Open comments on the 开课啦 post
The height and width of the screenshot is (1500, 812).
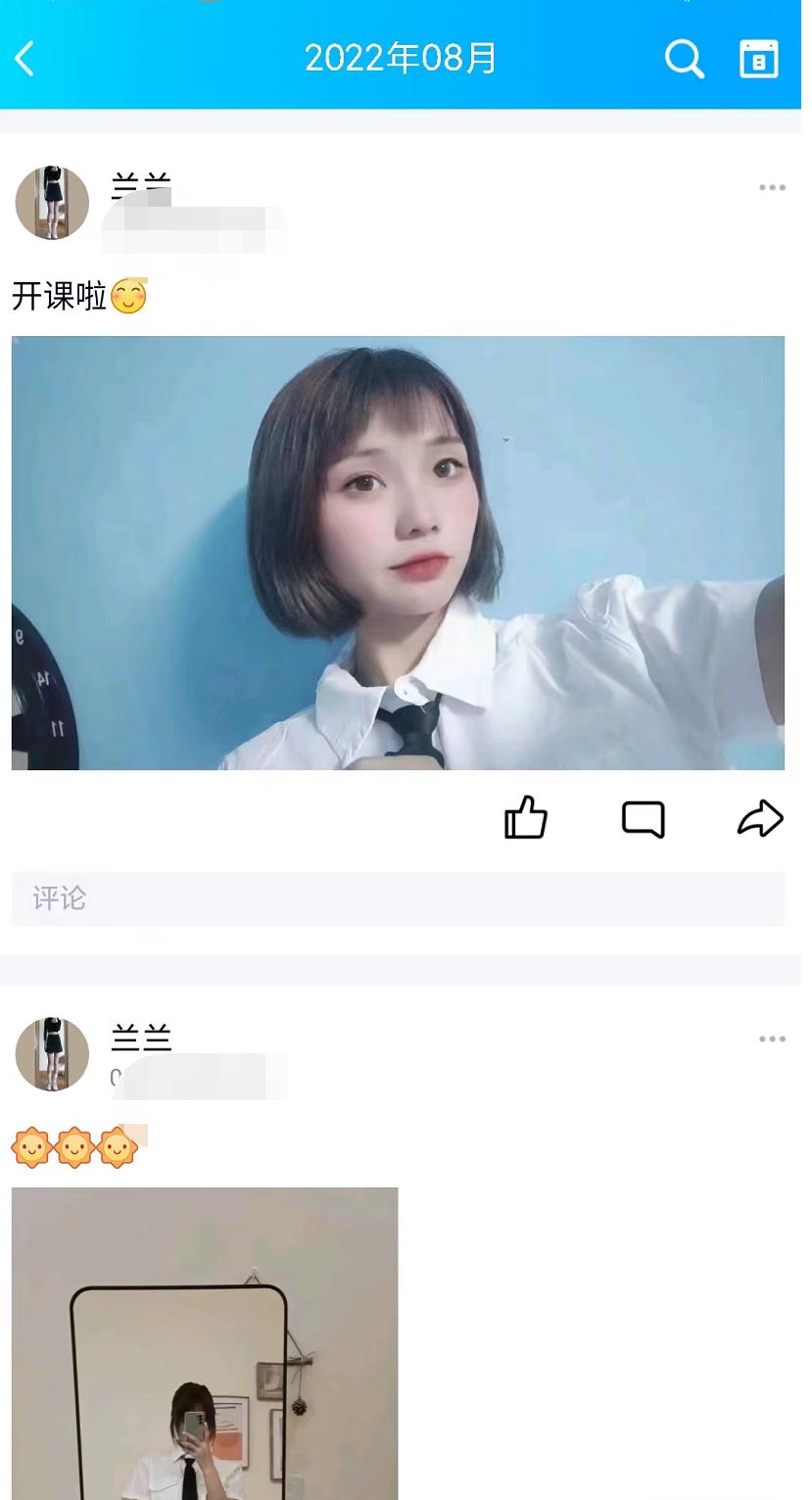pos(644,818)
